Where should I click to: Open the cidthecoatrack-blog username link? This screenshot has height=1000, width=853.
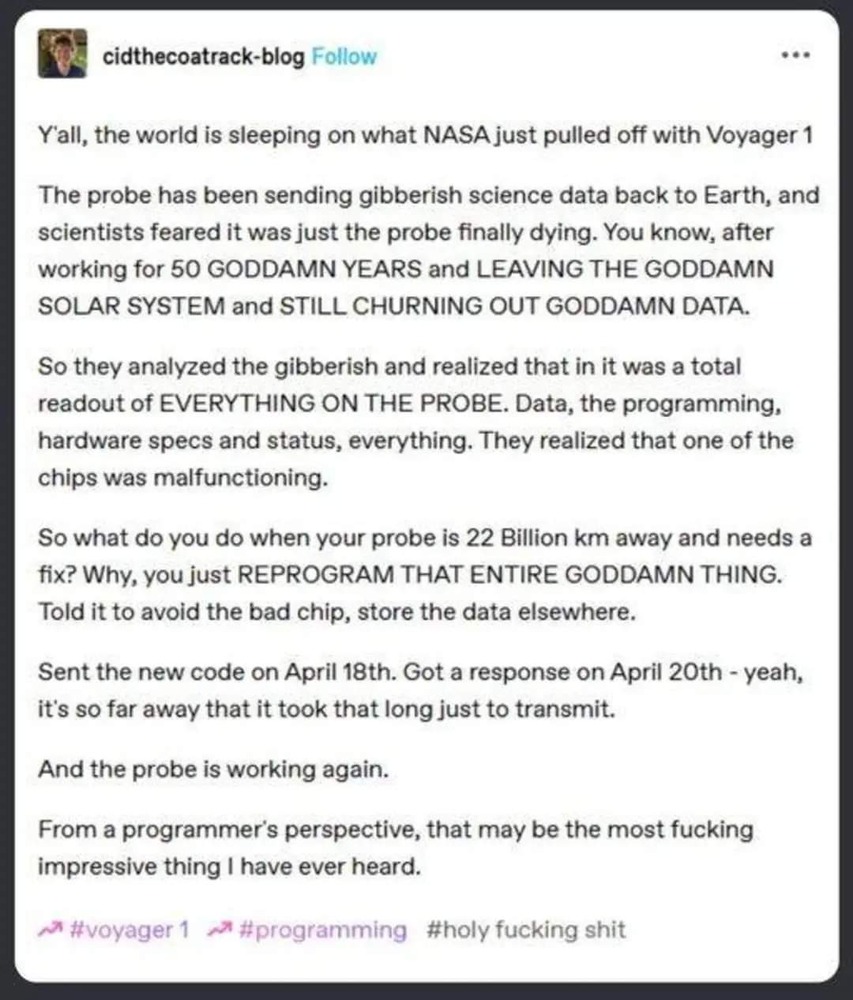point(203,56)
